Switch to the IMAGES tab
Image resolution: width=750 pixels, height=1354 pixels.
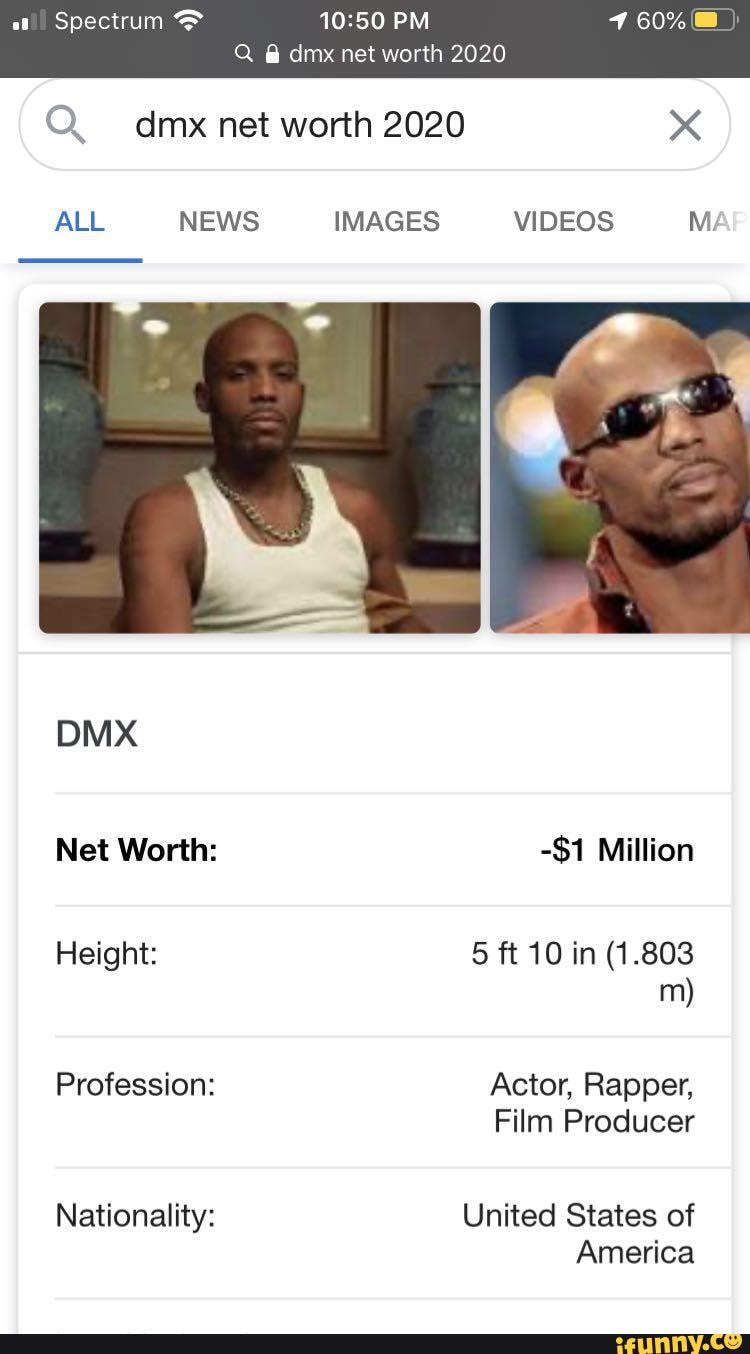(386, 221)
